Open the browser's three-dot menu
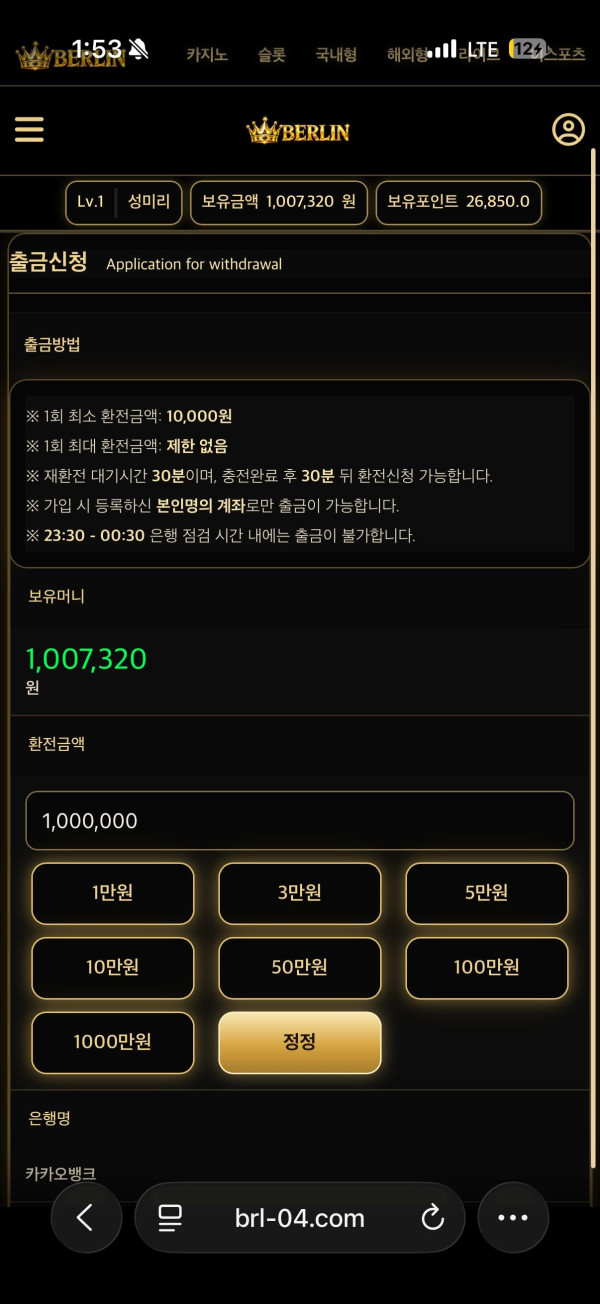 pyautogui.click(x=513, y=1217)
